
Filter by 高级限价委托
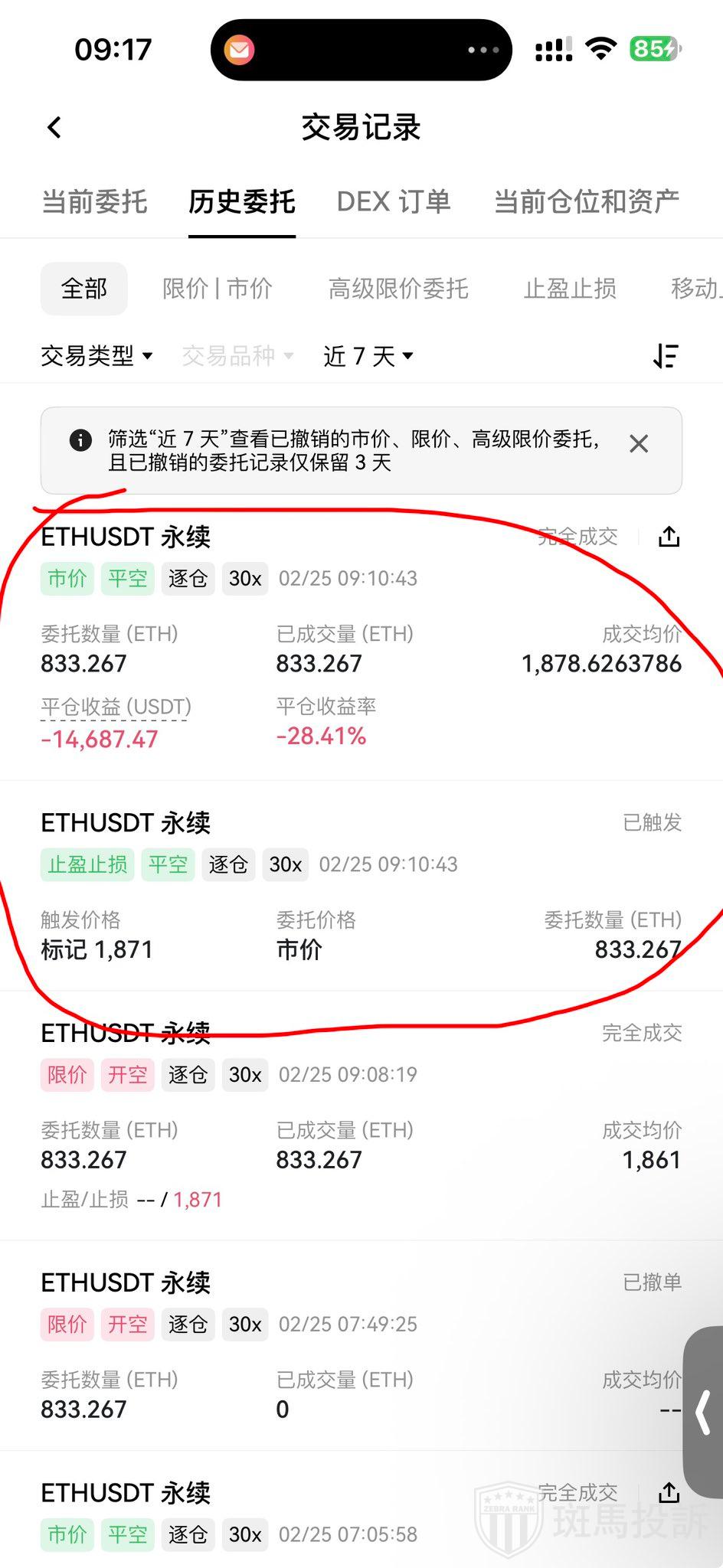point(398,289)
